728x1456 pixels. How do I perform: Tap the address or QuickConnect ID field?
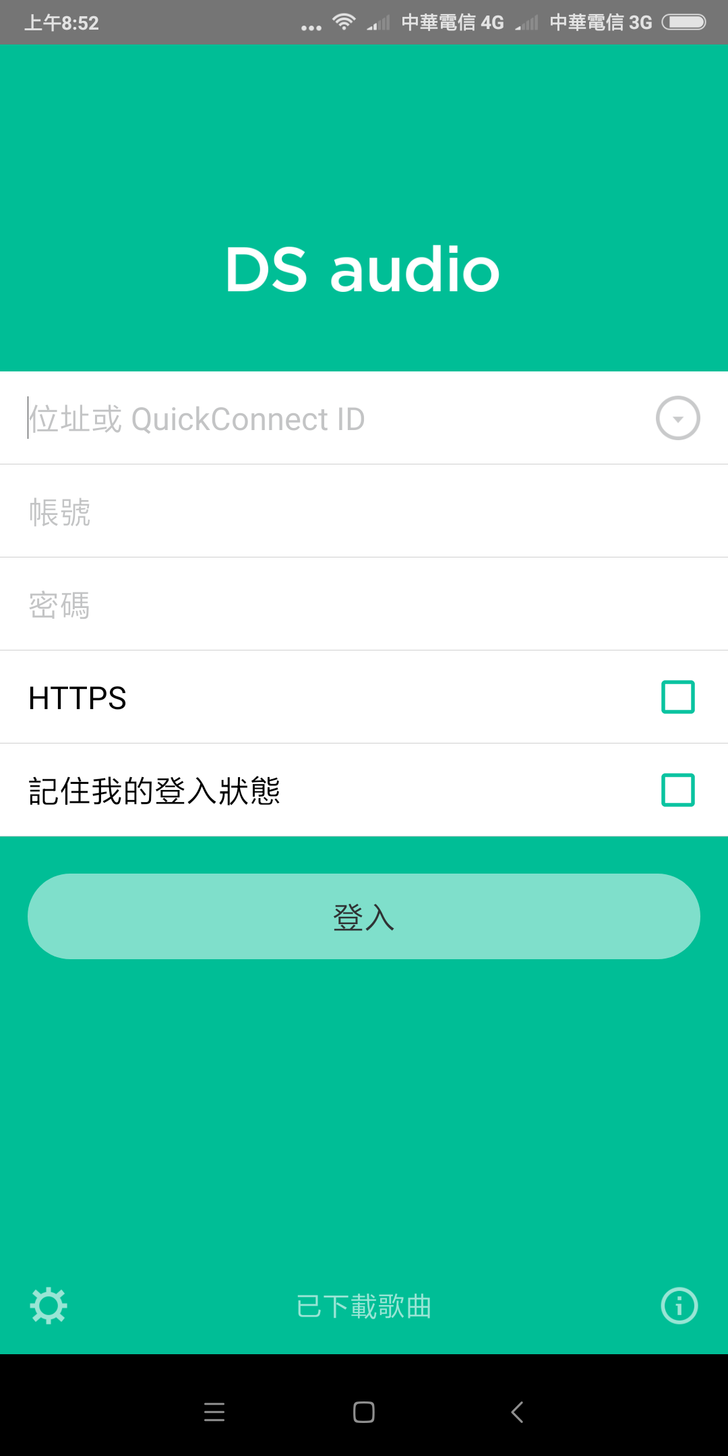point(320,418)
